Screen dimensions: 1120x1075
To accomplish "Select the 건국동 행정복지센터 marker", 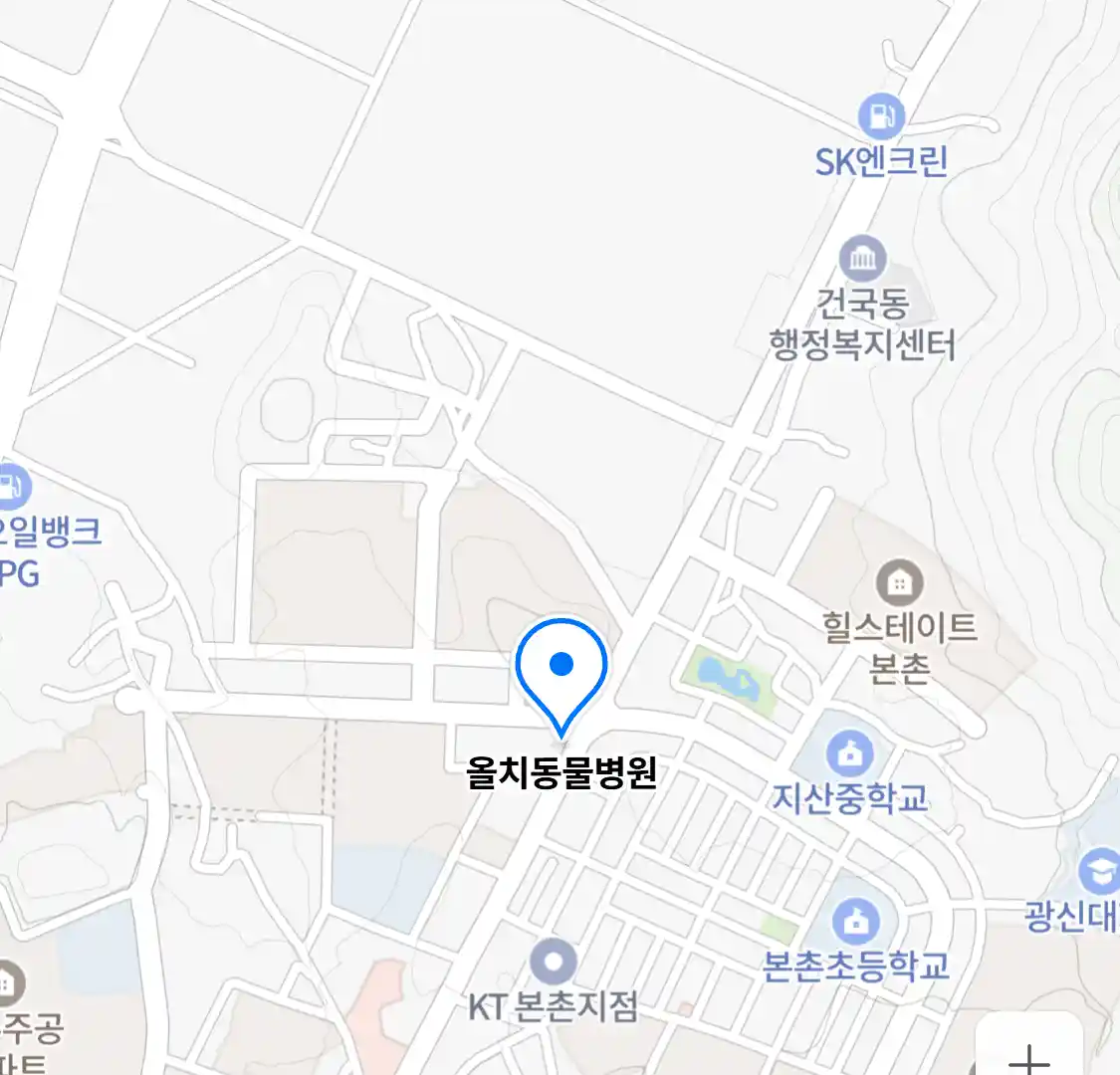I will click(862, 259).
